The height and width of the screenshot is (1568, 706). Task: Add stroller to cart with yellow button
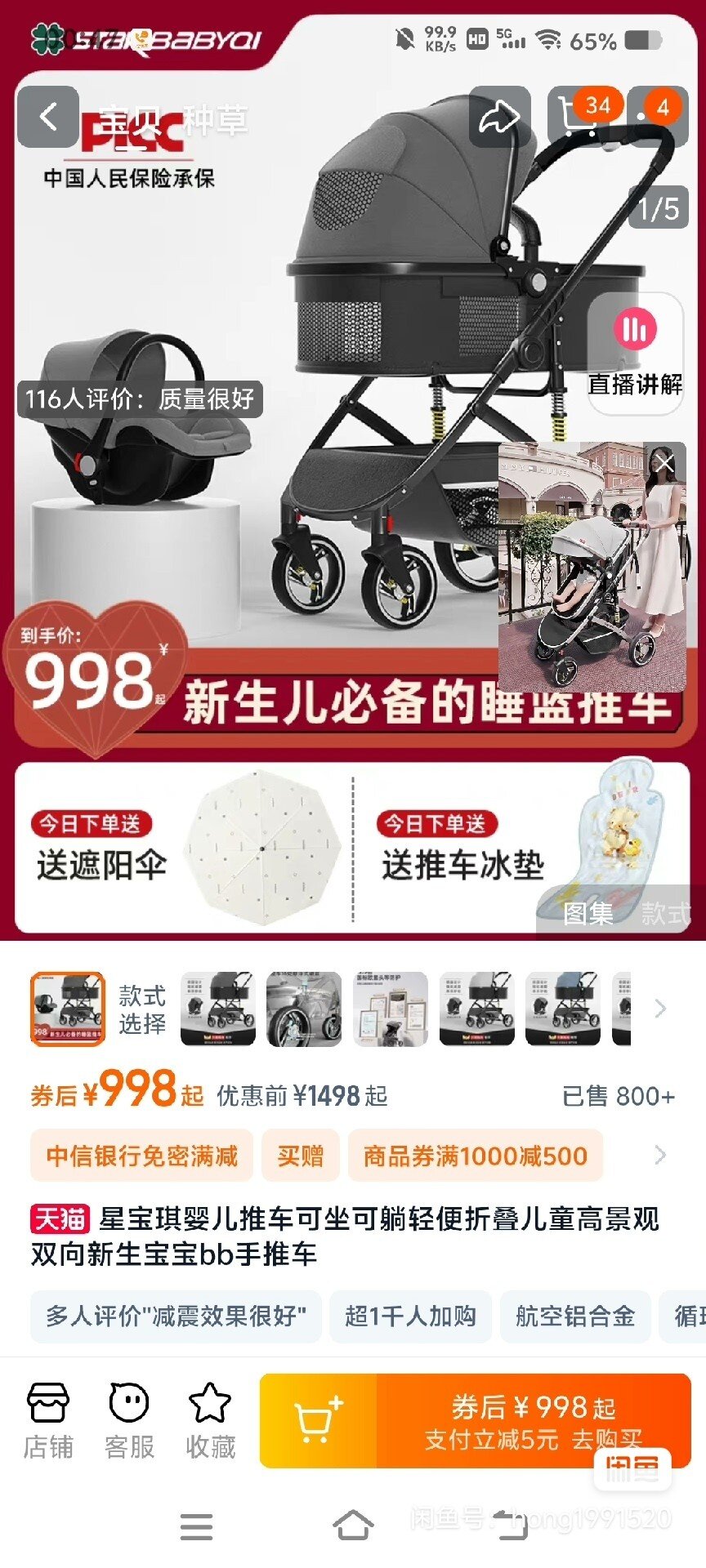(319, 1421)
